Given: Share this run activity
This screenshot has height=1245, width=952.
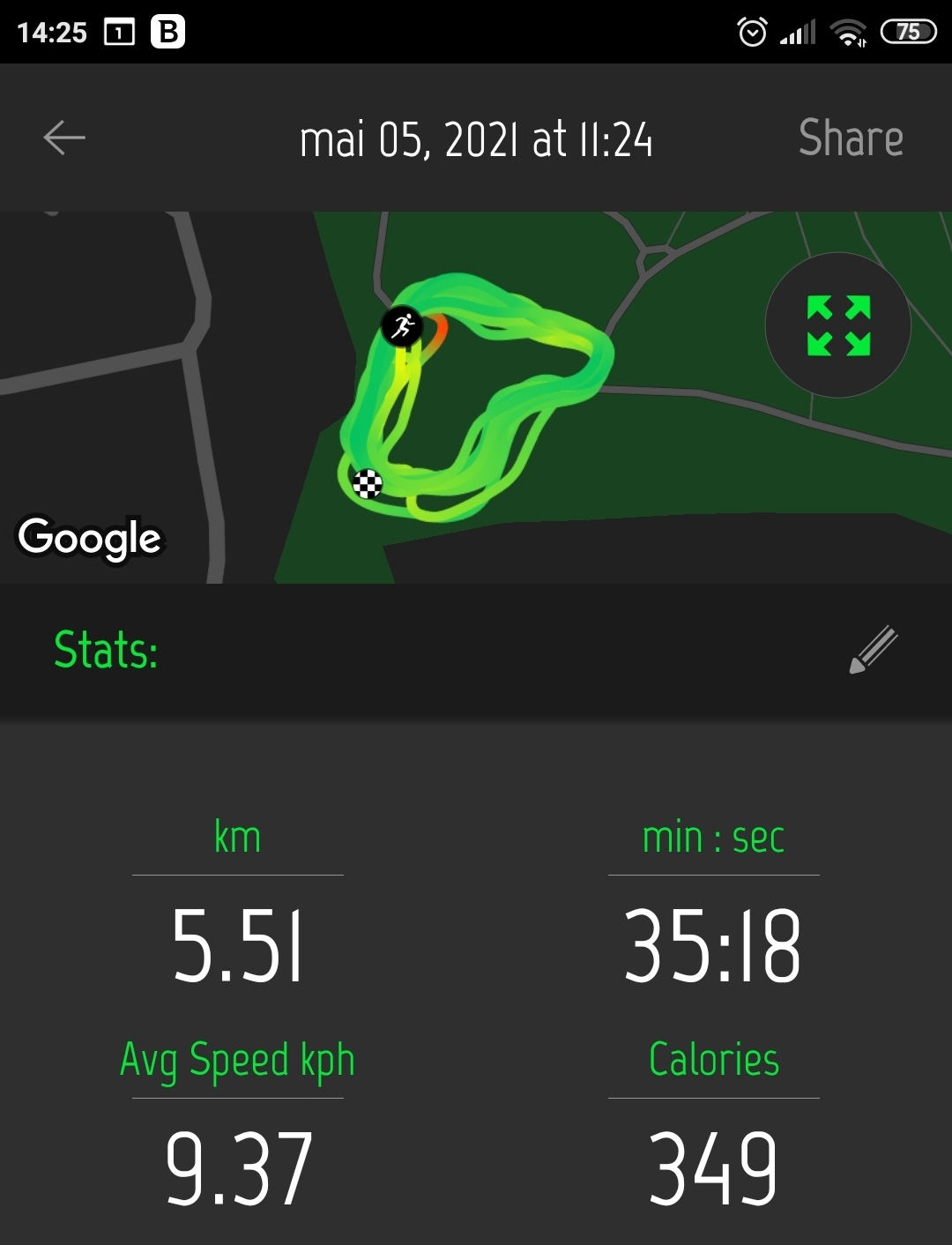Looking at the screenshot, I should click(851, 138).
